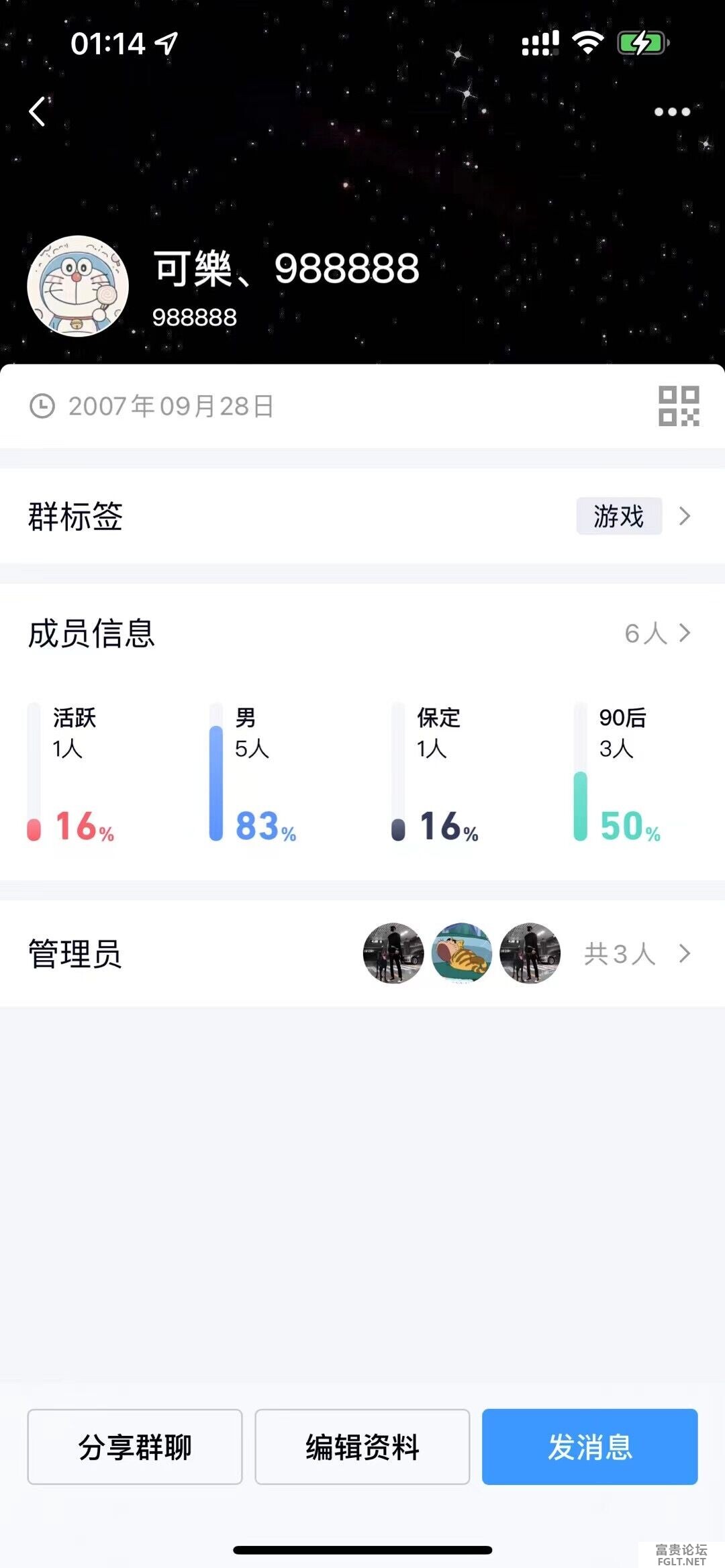Open the three-dot more options menu
The image size is (725, 1568).
(672, 112)
